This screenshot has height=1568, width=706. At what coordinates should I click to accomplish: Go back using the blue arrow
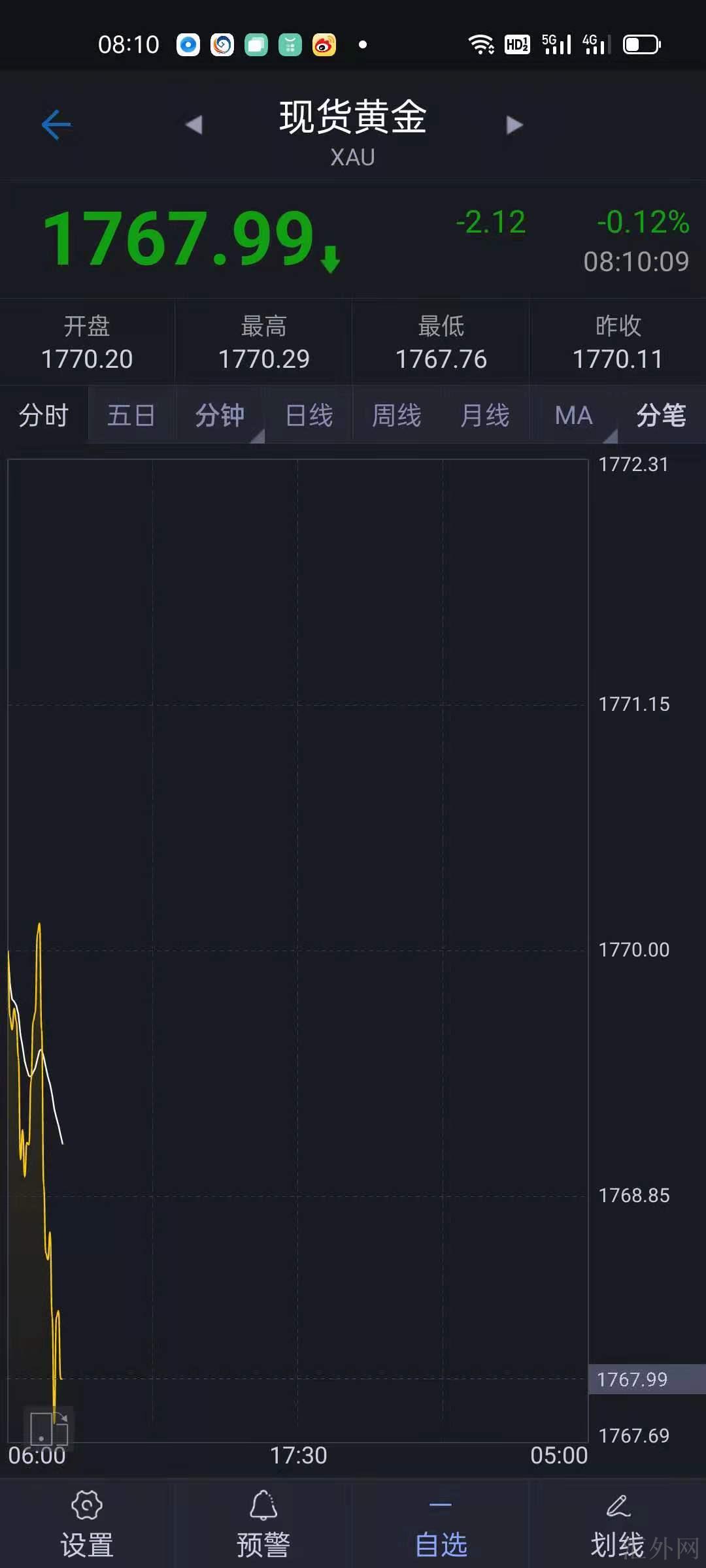click(56, 125)
